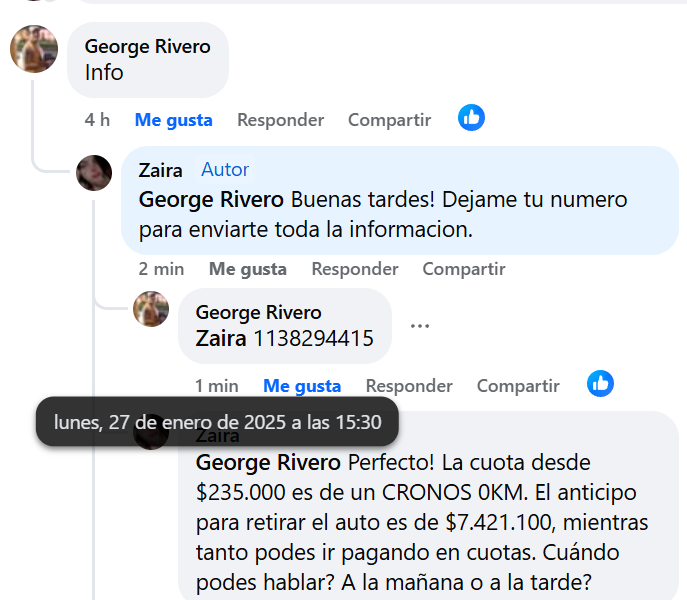Reply to George Rivero's Info comment
Image resolution: width=687 pixels, height=600 pixels.
(280, 120)
